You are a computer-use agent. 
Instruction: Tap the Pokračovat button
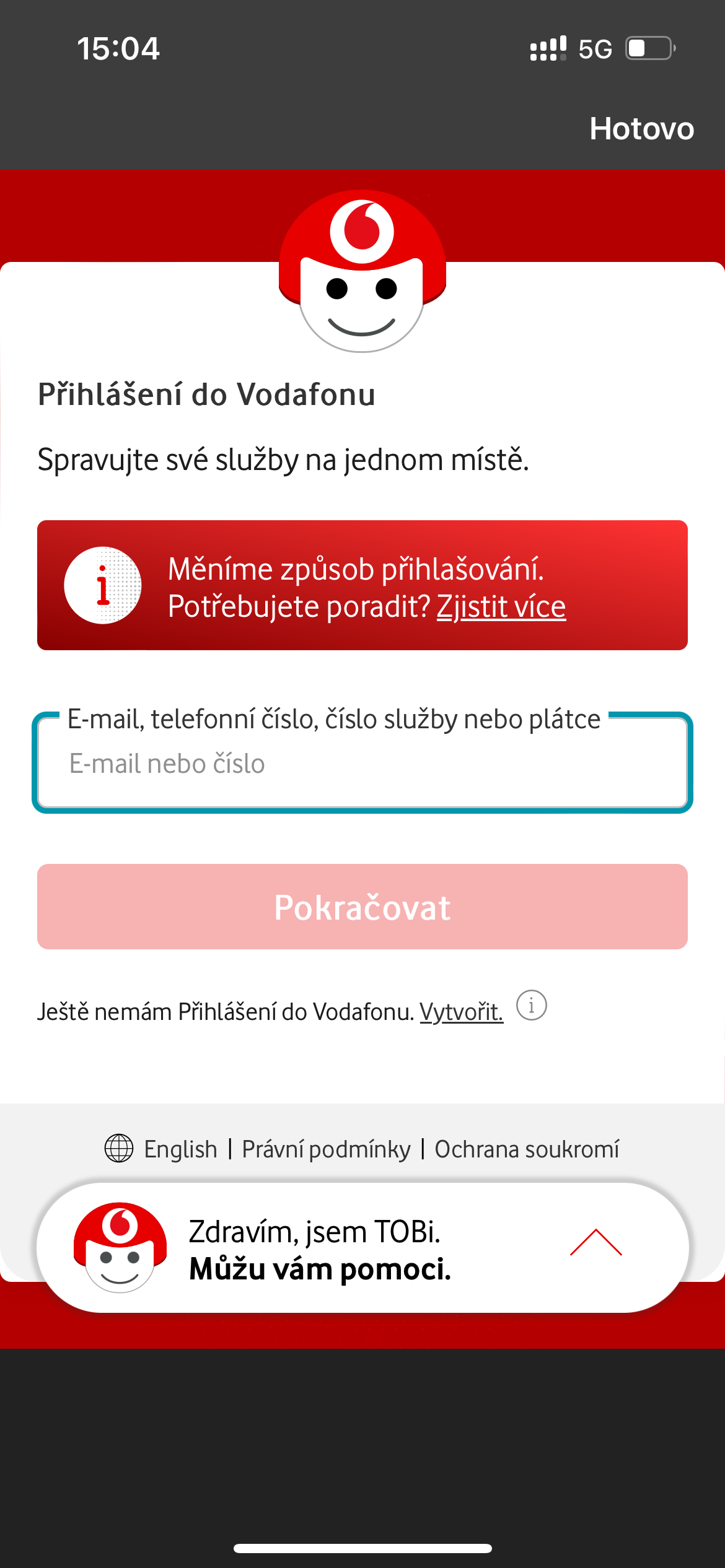click(362, 907)
